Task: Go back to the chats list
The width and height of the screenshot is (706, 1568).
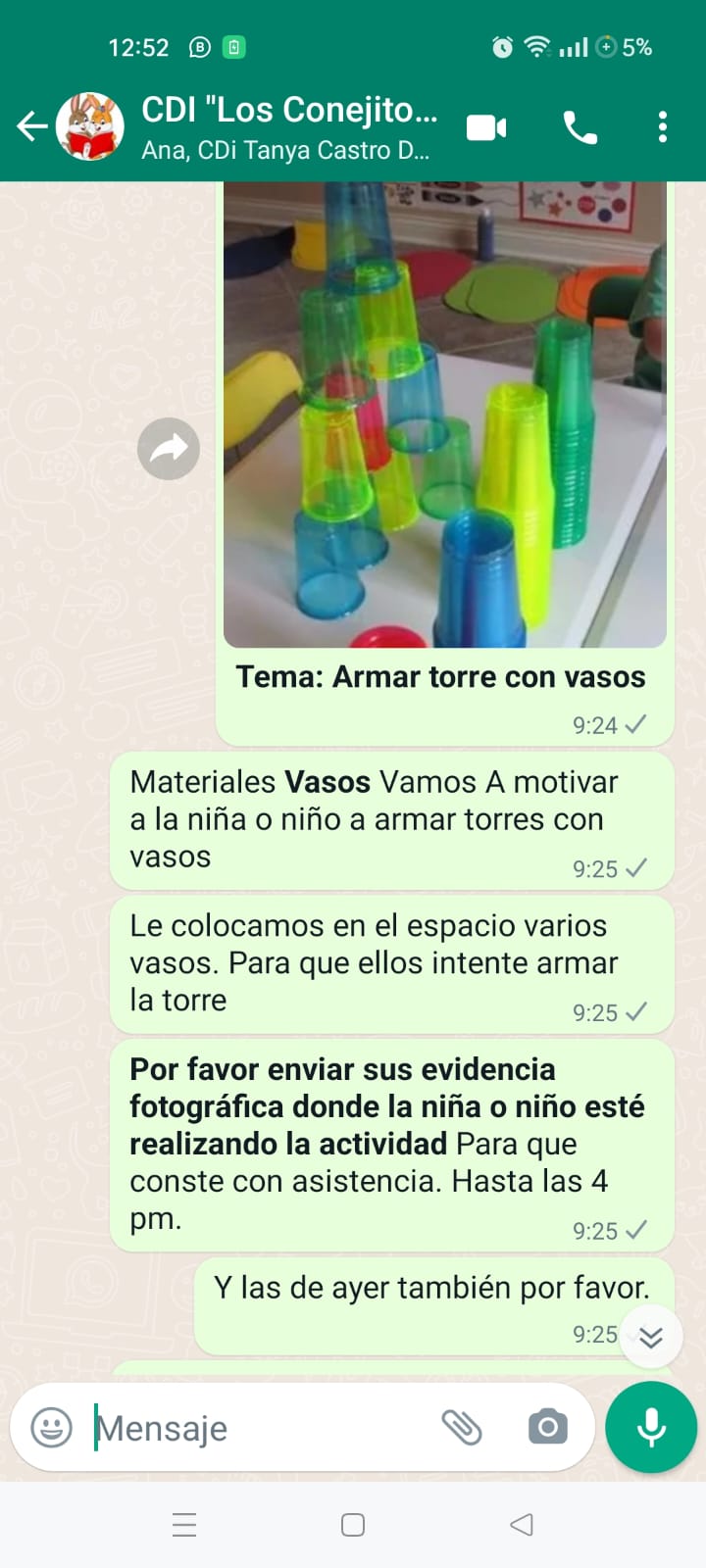Action: (x=31, y=126)
